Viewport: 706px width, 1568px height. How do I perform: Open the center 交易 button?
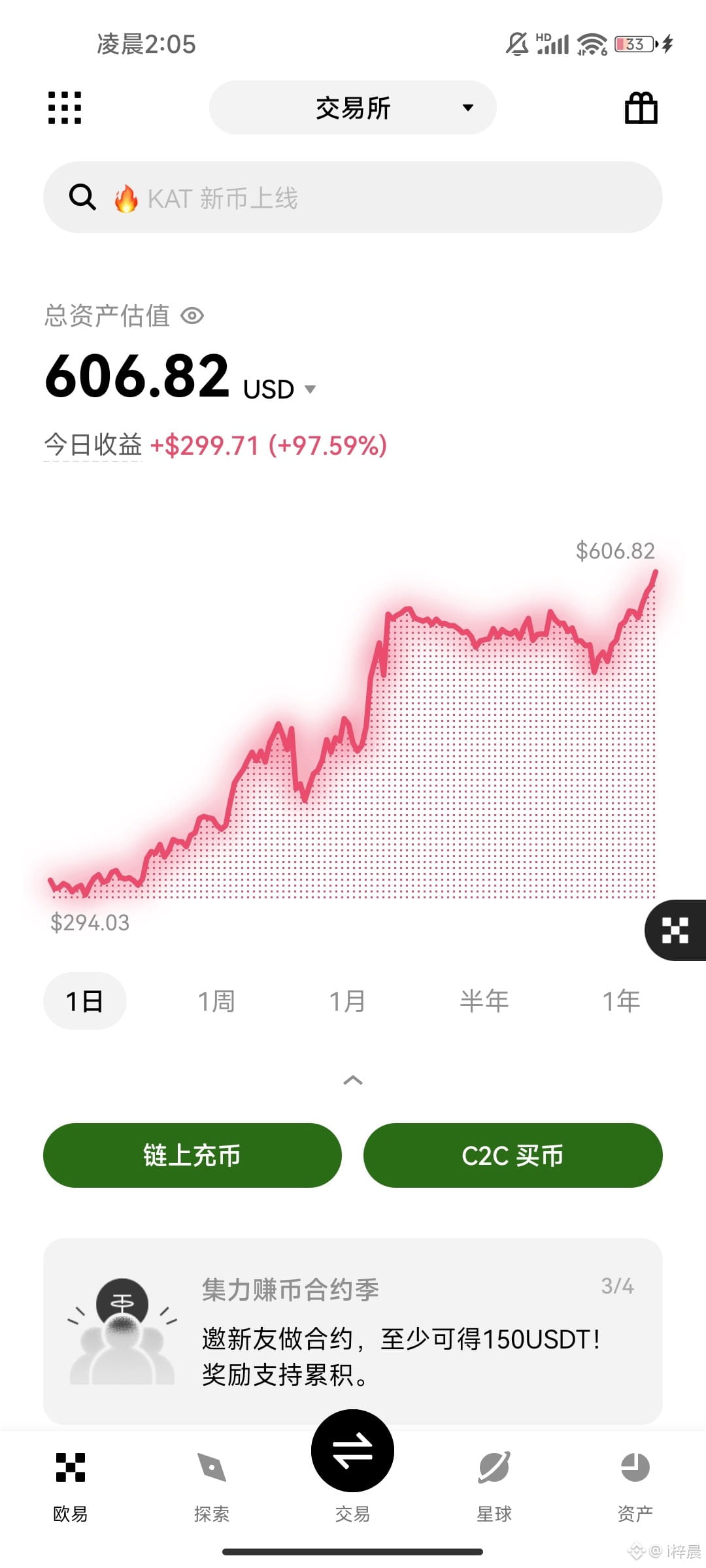pos(352,1451)
